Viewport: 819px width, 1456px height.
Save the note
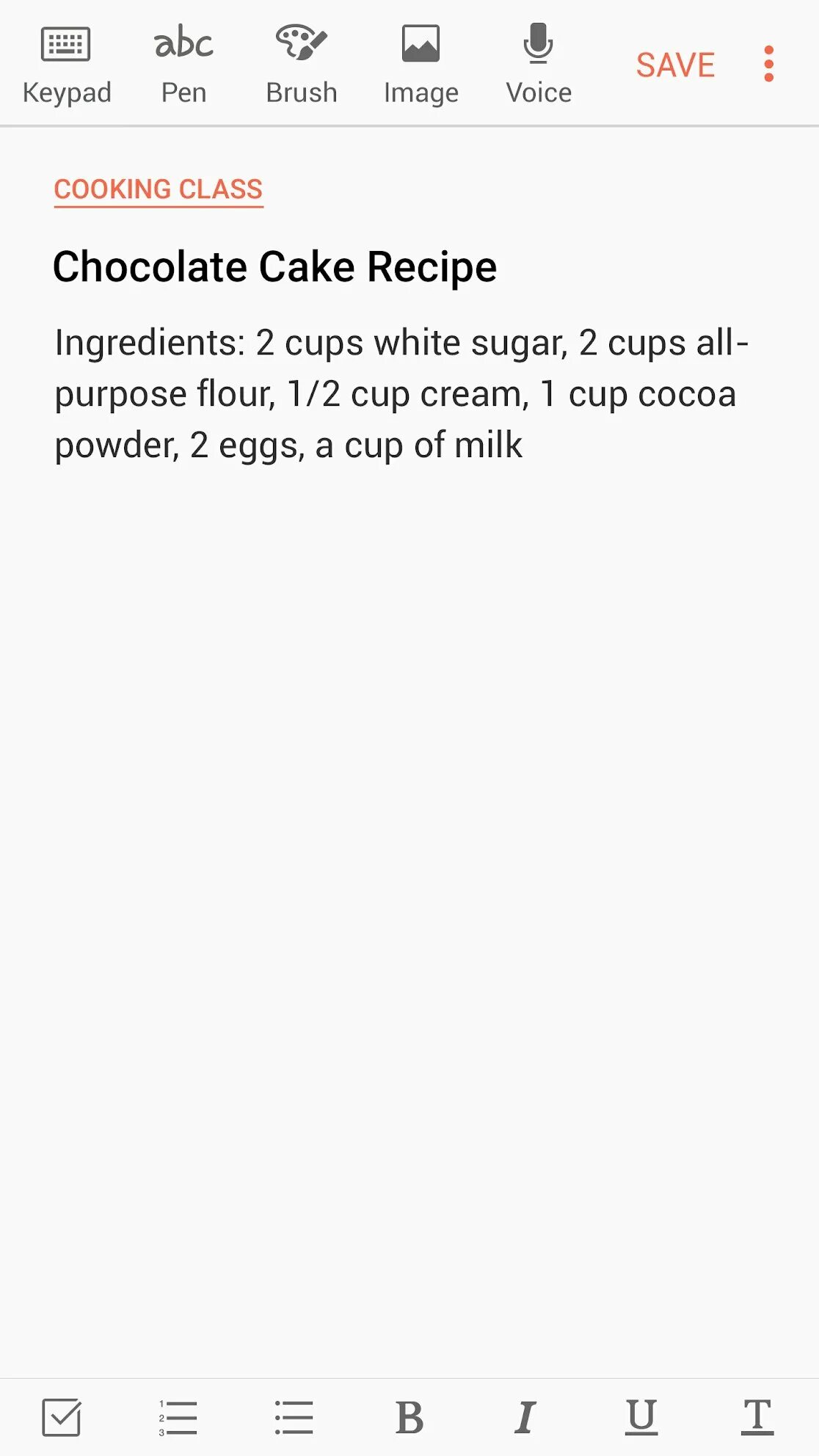click(675, 65)
